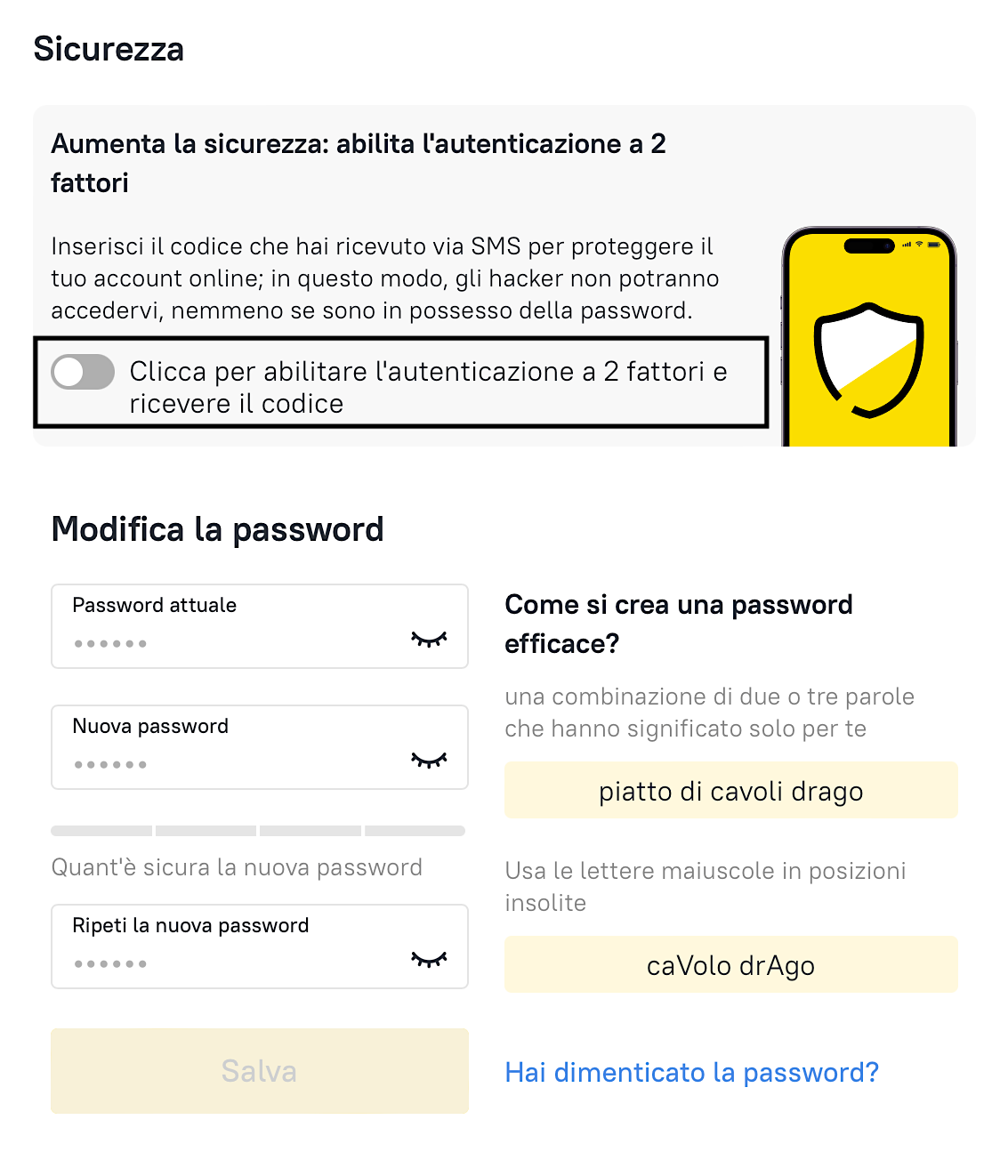
Task: Reveal the Nuova password text
Action: [x=429, y=760]
